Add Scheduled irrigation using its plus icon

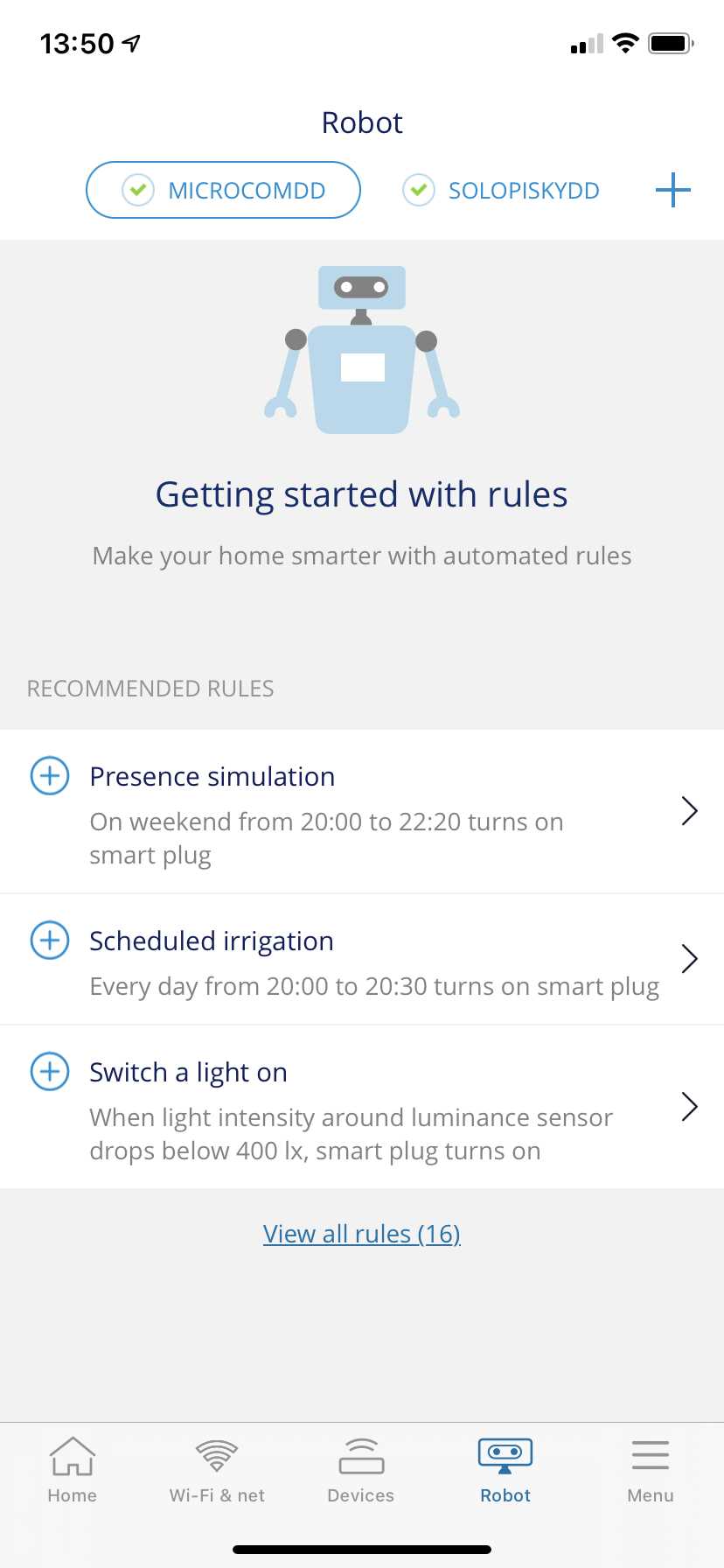(x=50, y=941)
